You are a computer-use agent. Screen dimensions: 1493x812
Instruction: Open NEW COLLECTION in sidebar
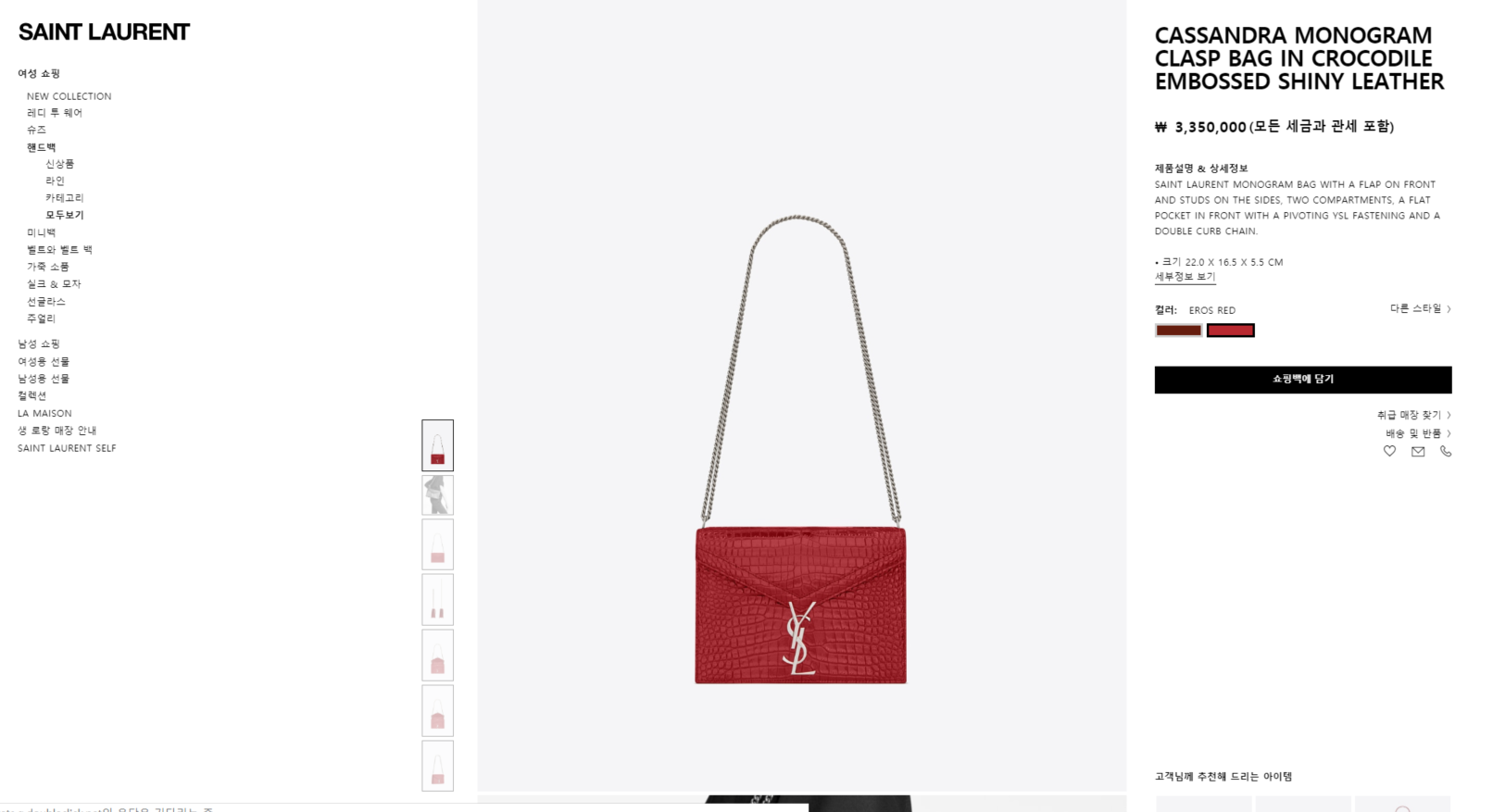pyautogui.click(x=69, y=96)
